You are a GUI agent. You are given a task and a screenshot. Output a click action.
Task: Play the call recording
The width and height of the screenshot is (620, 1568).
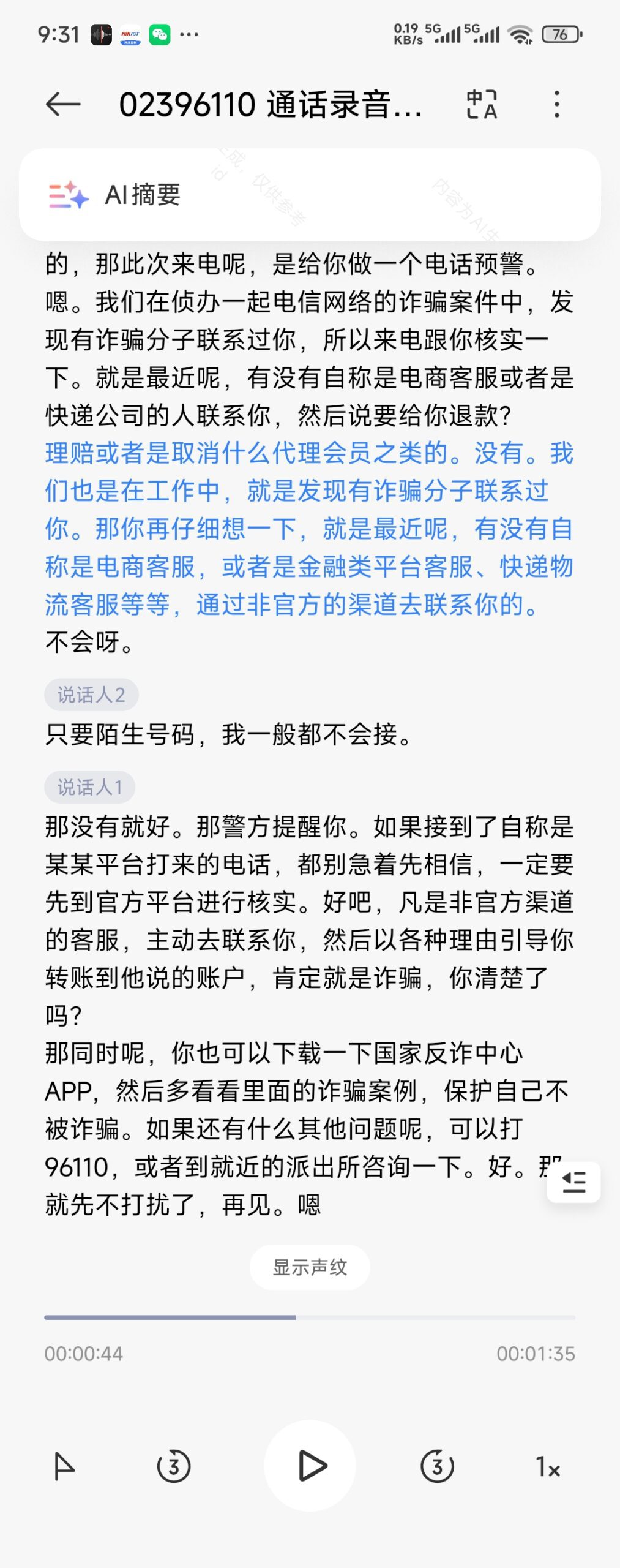click(310, 1466)
